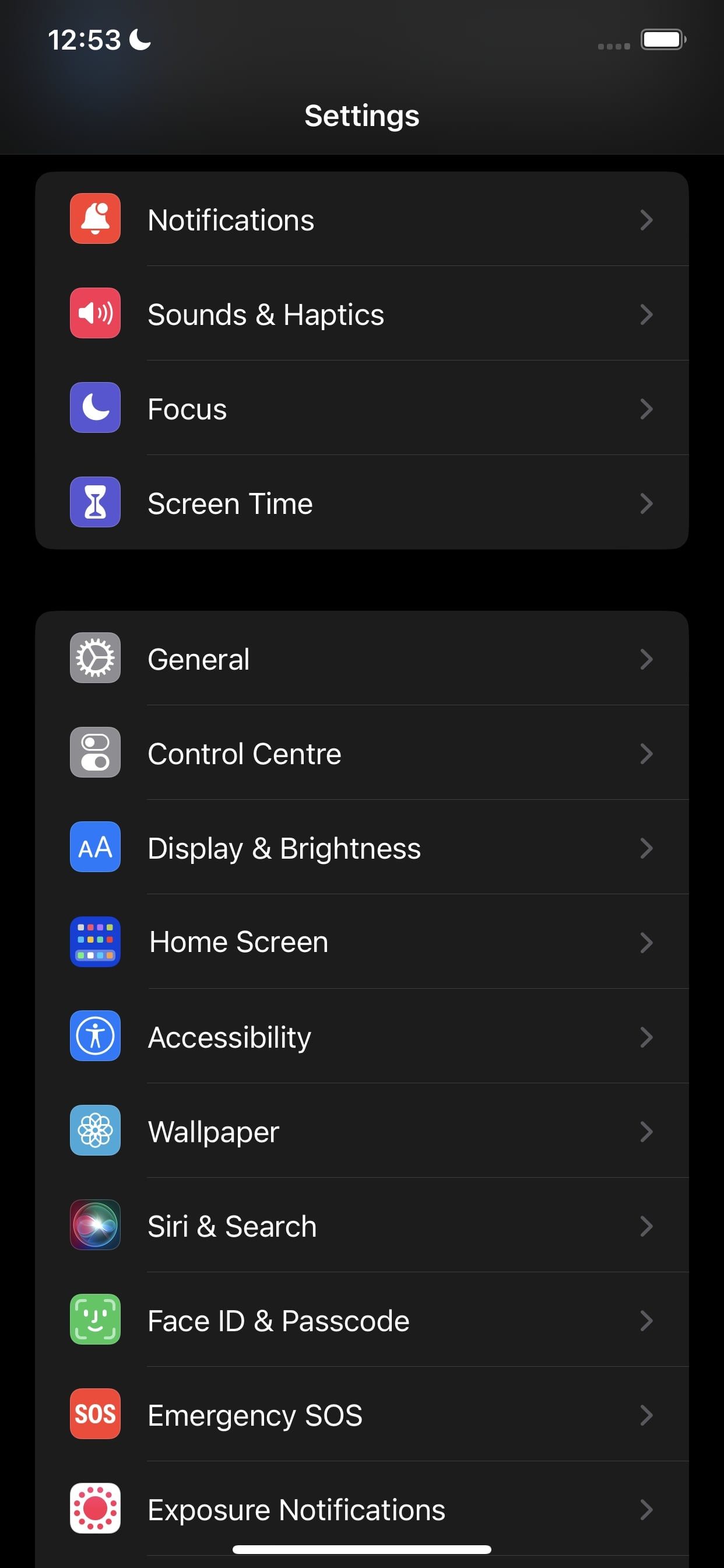Open Display & Brightness via its chevron

(646, 848)
